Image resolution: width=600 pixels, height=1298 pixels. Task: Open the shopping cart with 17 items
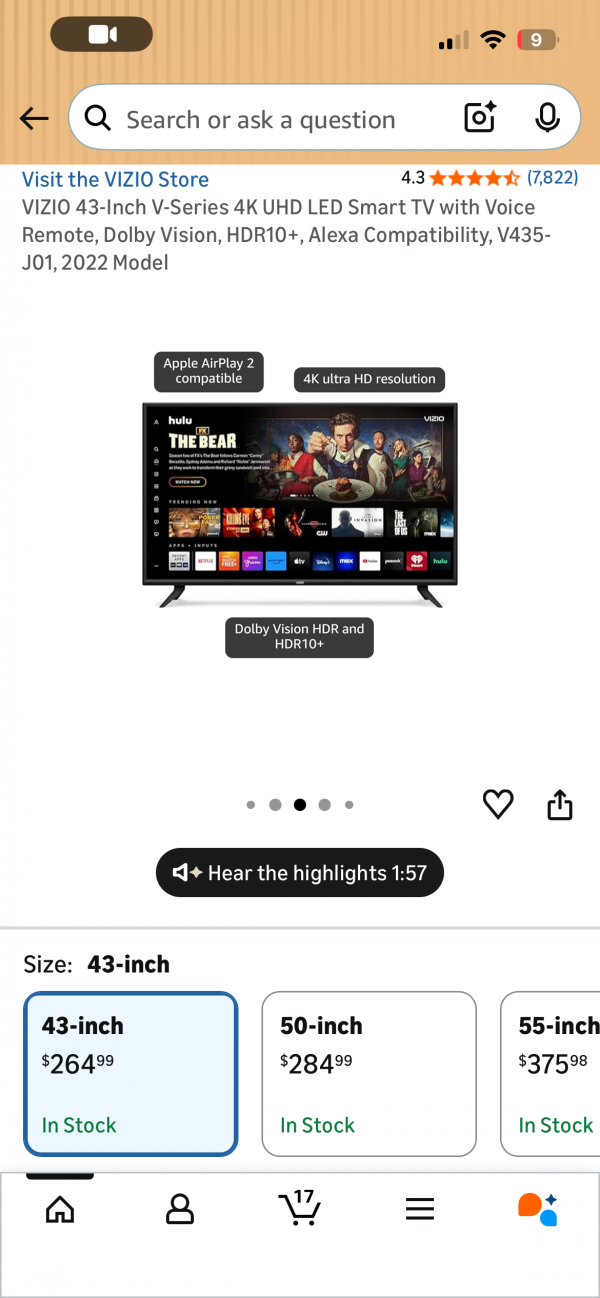[299, 1207]
